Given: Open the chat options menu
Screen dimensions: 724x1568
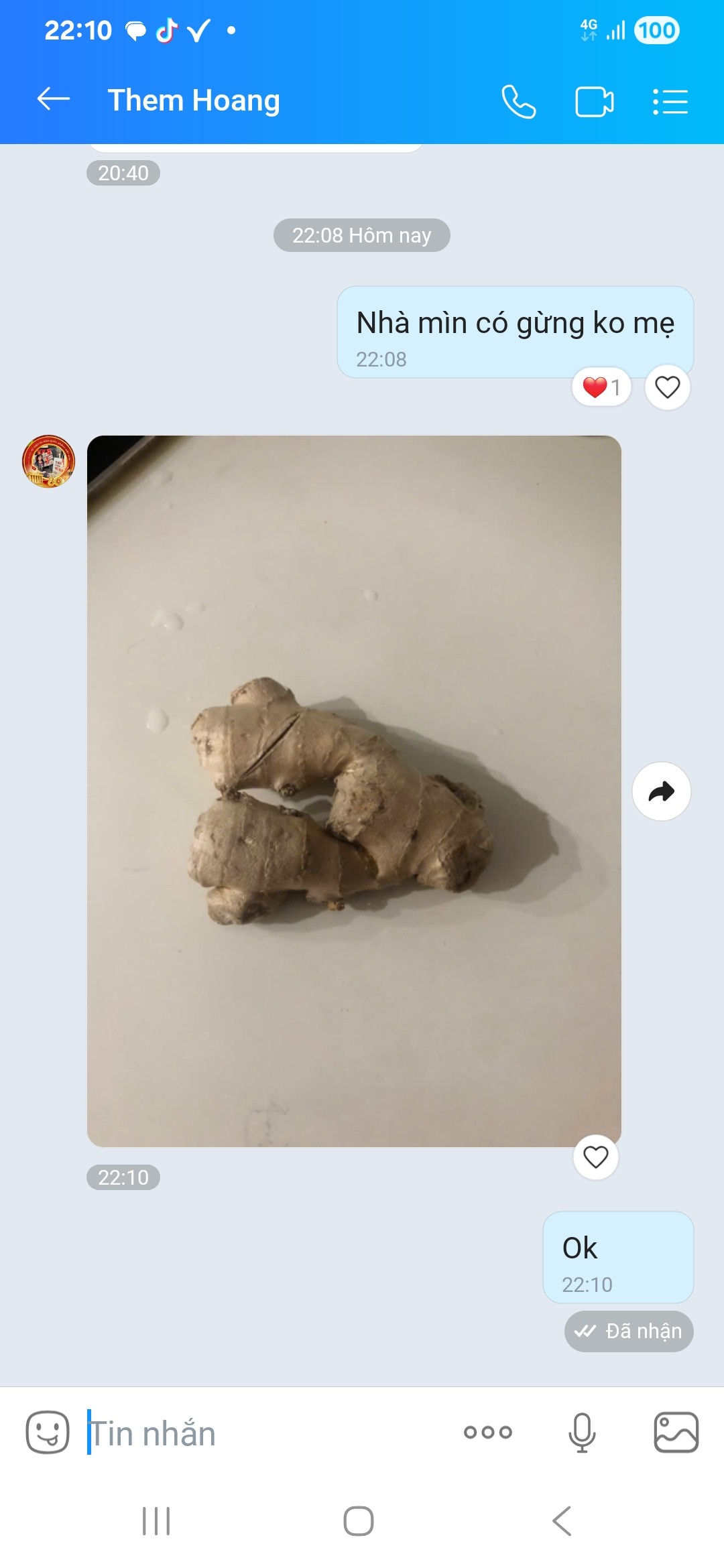Looking at the screenshot, I should (x=670, y=102).
